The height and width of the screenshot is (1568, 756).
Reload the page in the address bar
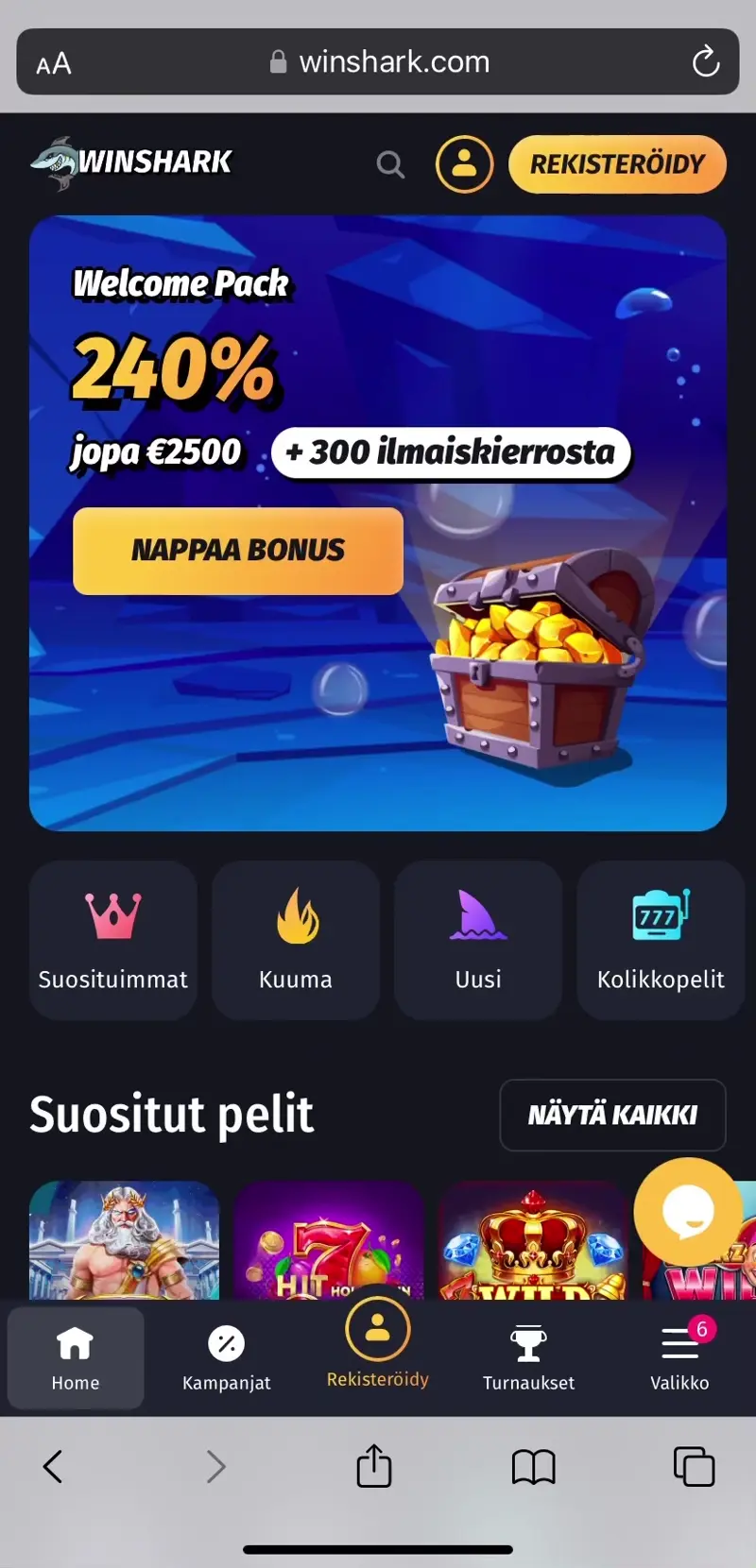[x=705, y=62]
